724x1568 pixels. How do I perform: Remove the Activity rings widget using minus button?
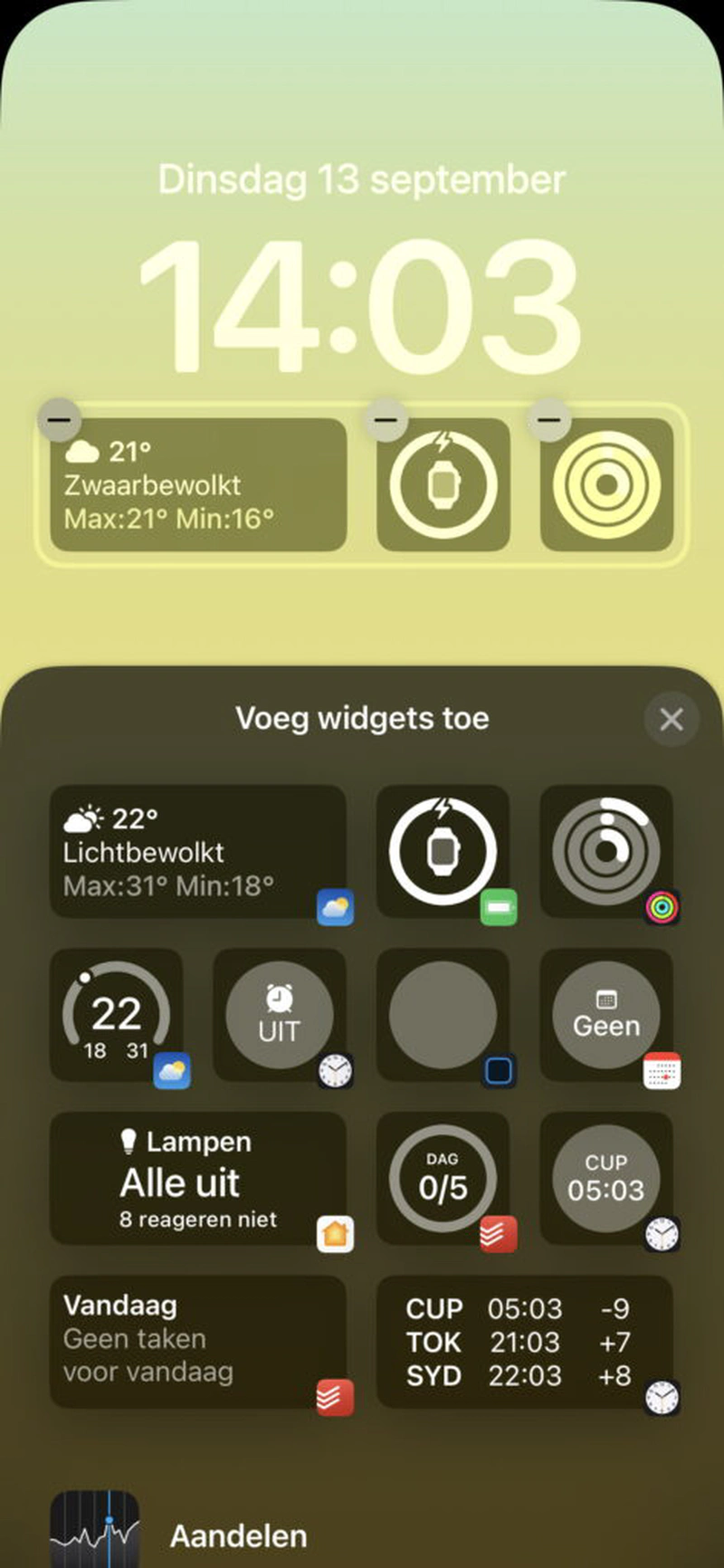[549, 419]
